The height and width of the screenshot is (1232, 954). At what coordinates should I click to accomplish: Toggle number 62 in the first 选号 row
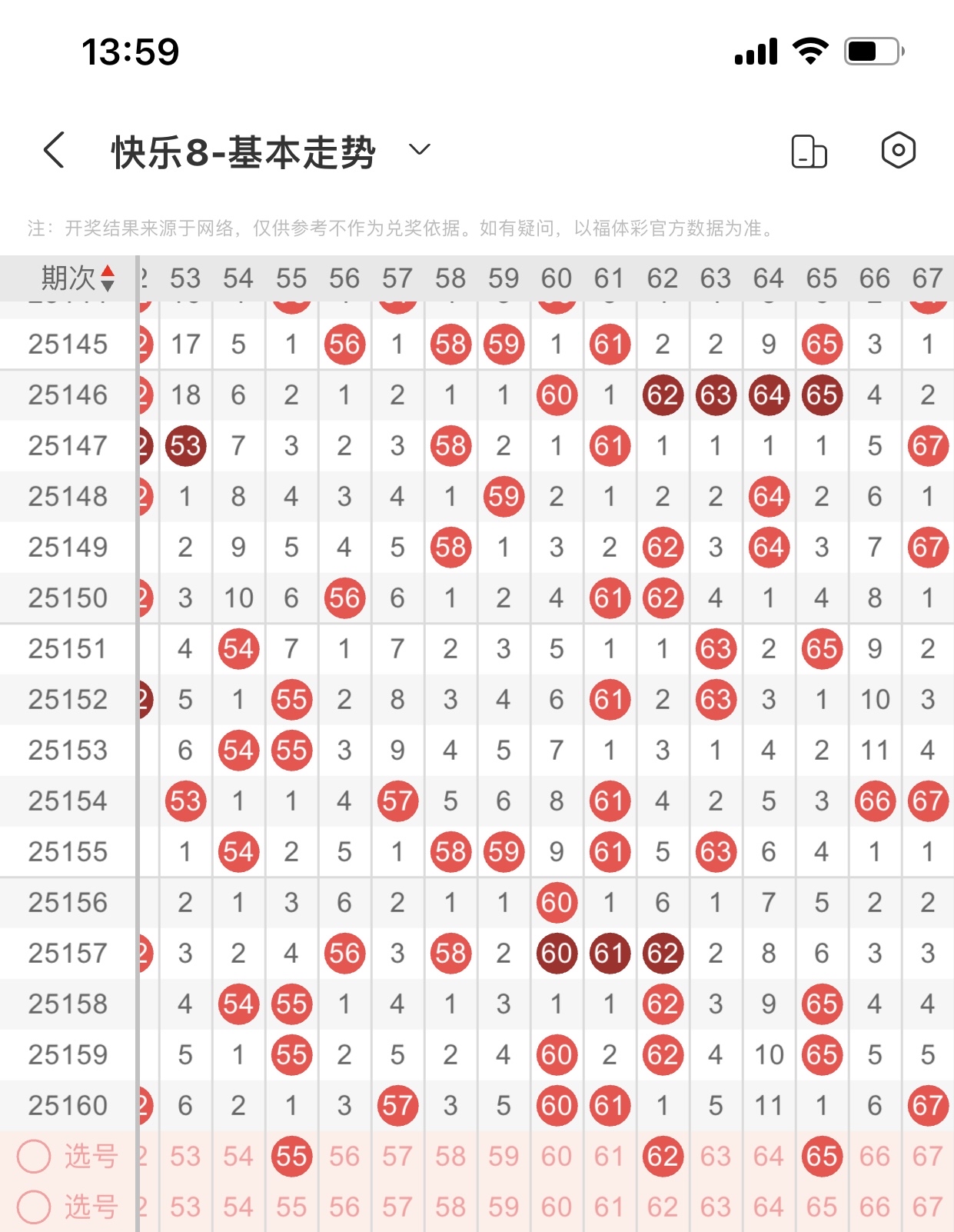[663, 1155]
